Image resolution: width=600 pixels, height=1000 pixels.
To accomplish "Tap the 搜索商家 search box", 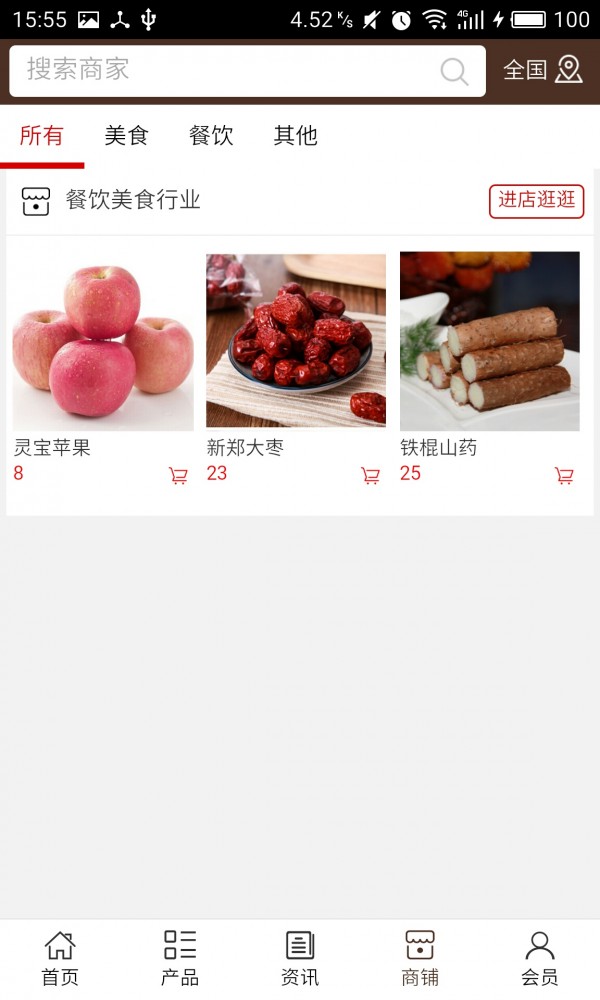I will (220, 70).
